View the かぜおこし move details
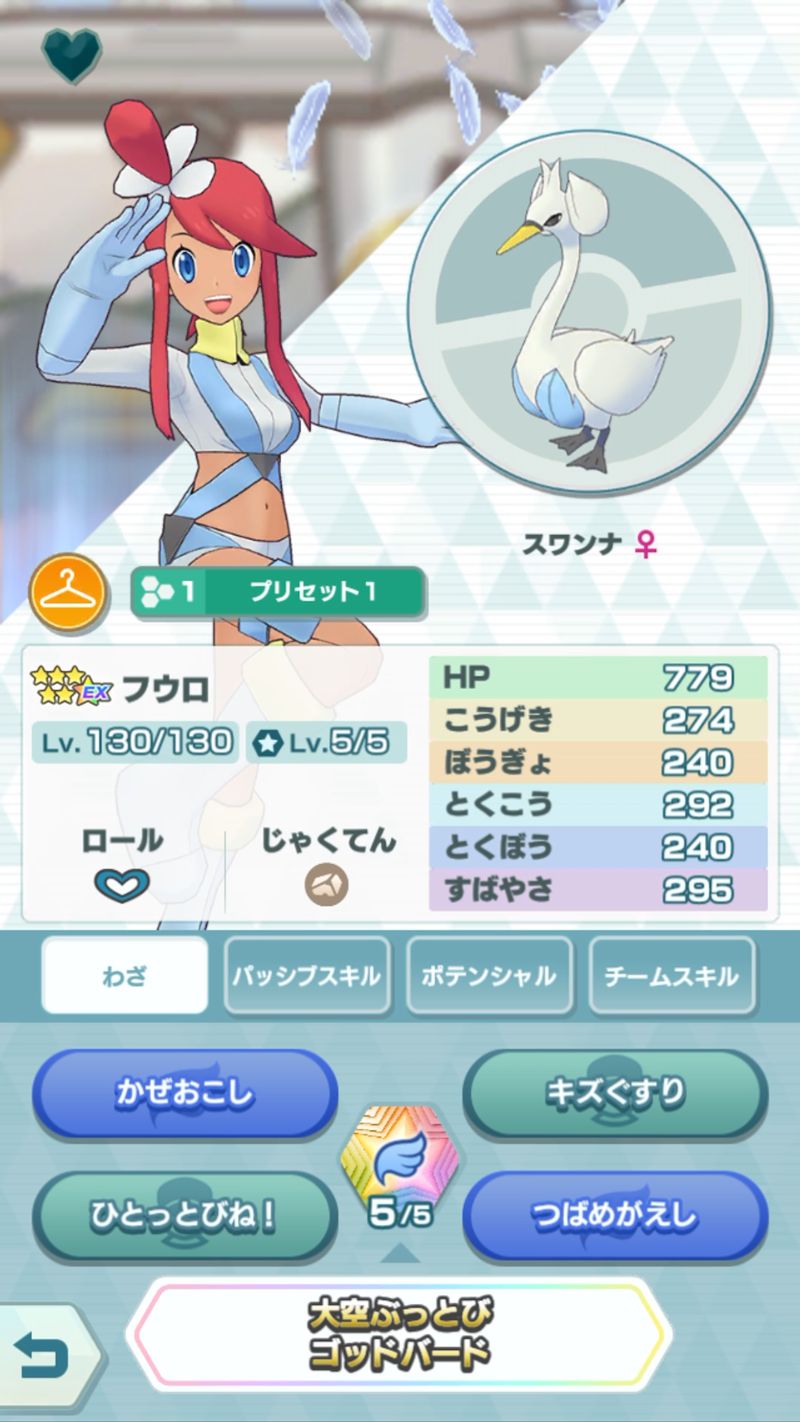The image size is (800, 1422). pos(185,1093)
